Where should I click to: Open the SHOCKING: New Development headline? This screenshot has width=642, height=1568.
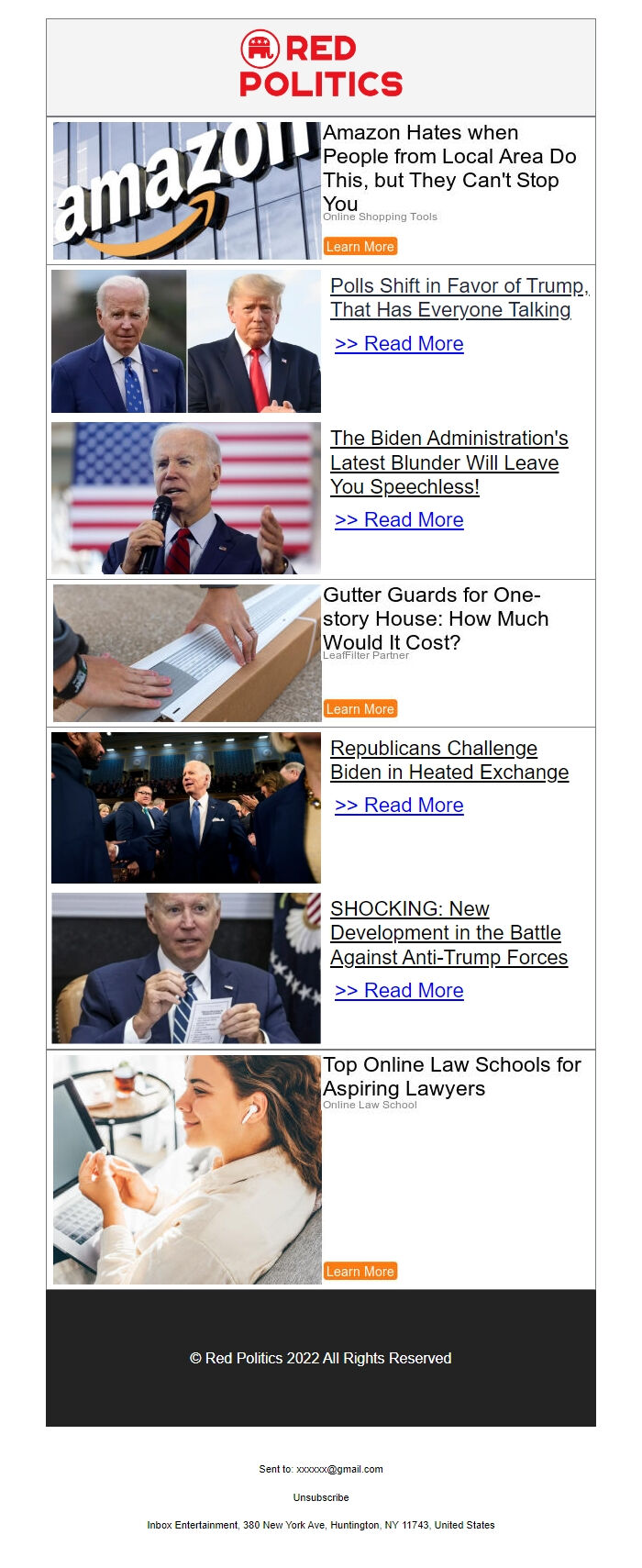point(448,933)
